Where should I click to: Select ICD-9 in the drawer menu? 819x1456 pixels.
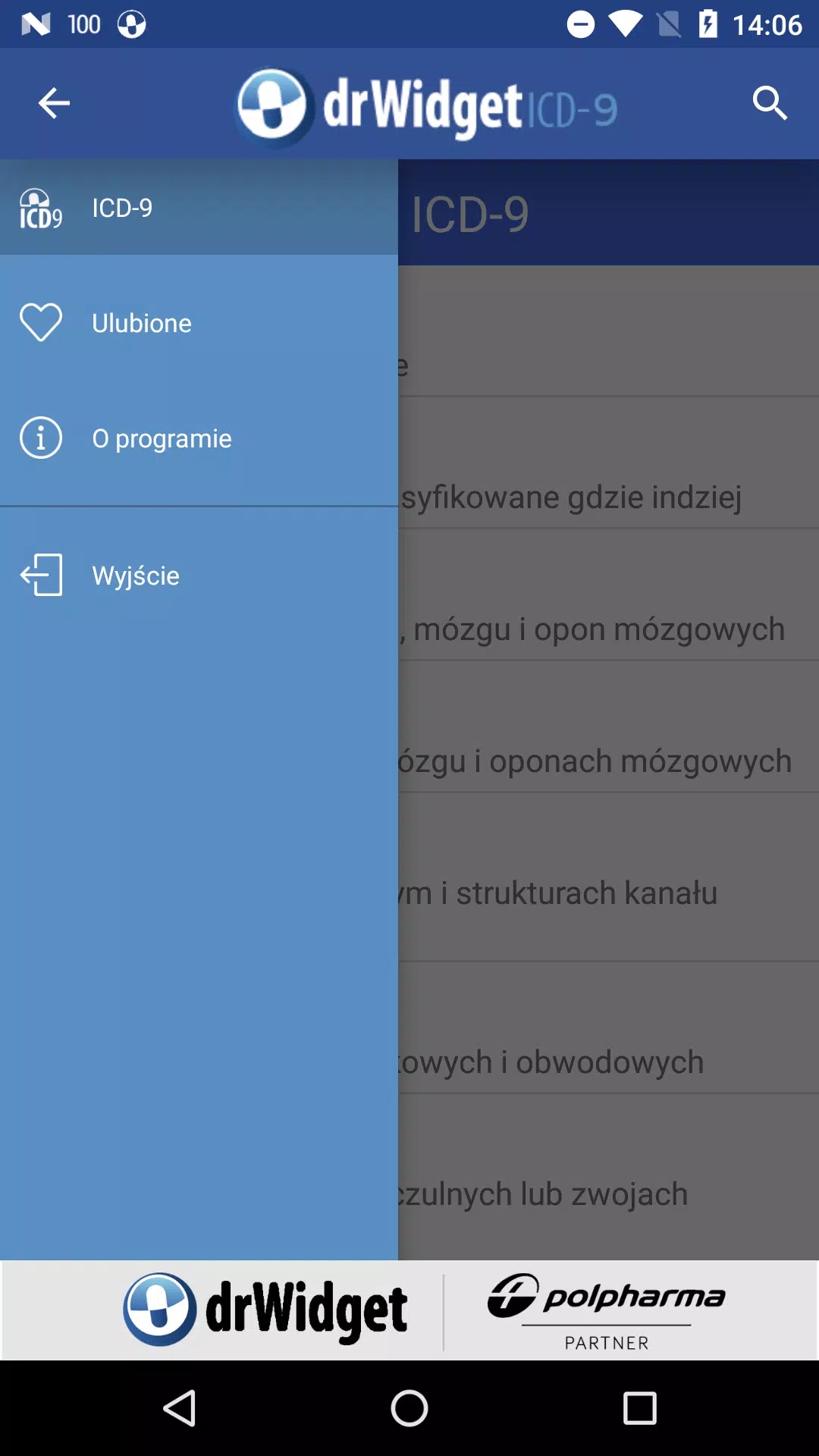click(199, 207)
